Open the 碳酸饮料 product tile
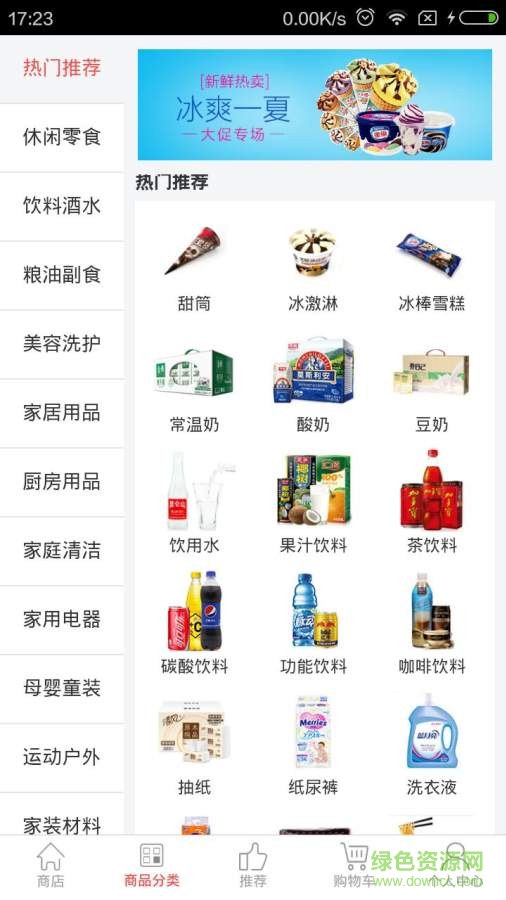 point(194,624)
